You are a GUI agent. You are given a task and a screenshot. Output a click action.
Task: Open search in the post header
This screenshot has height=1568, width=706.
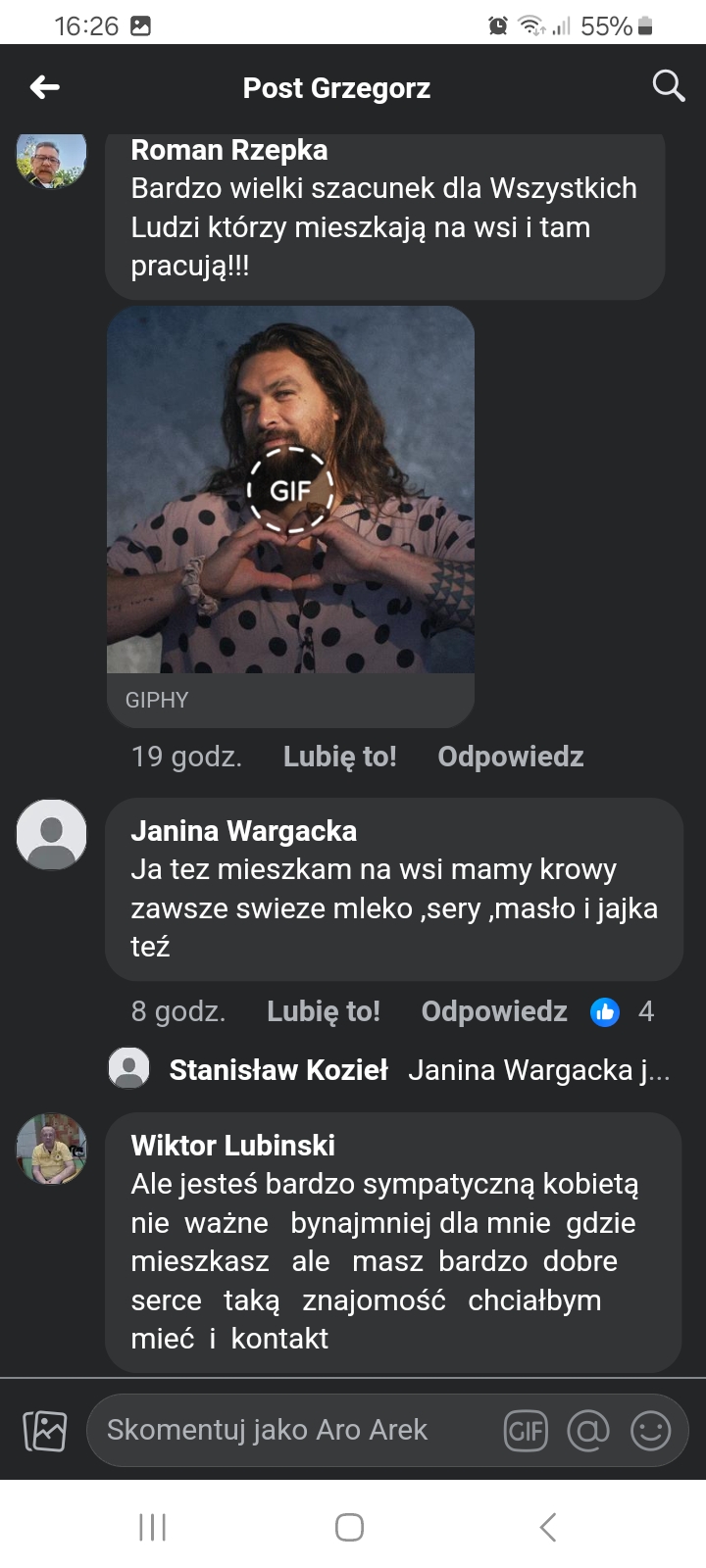(x=668, y=86)
